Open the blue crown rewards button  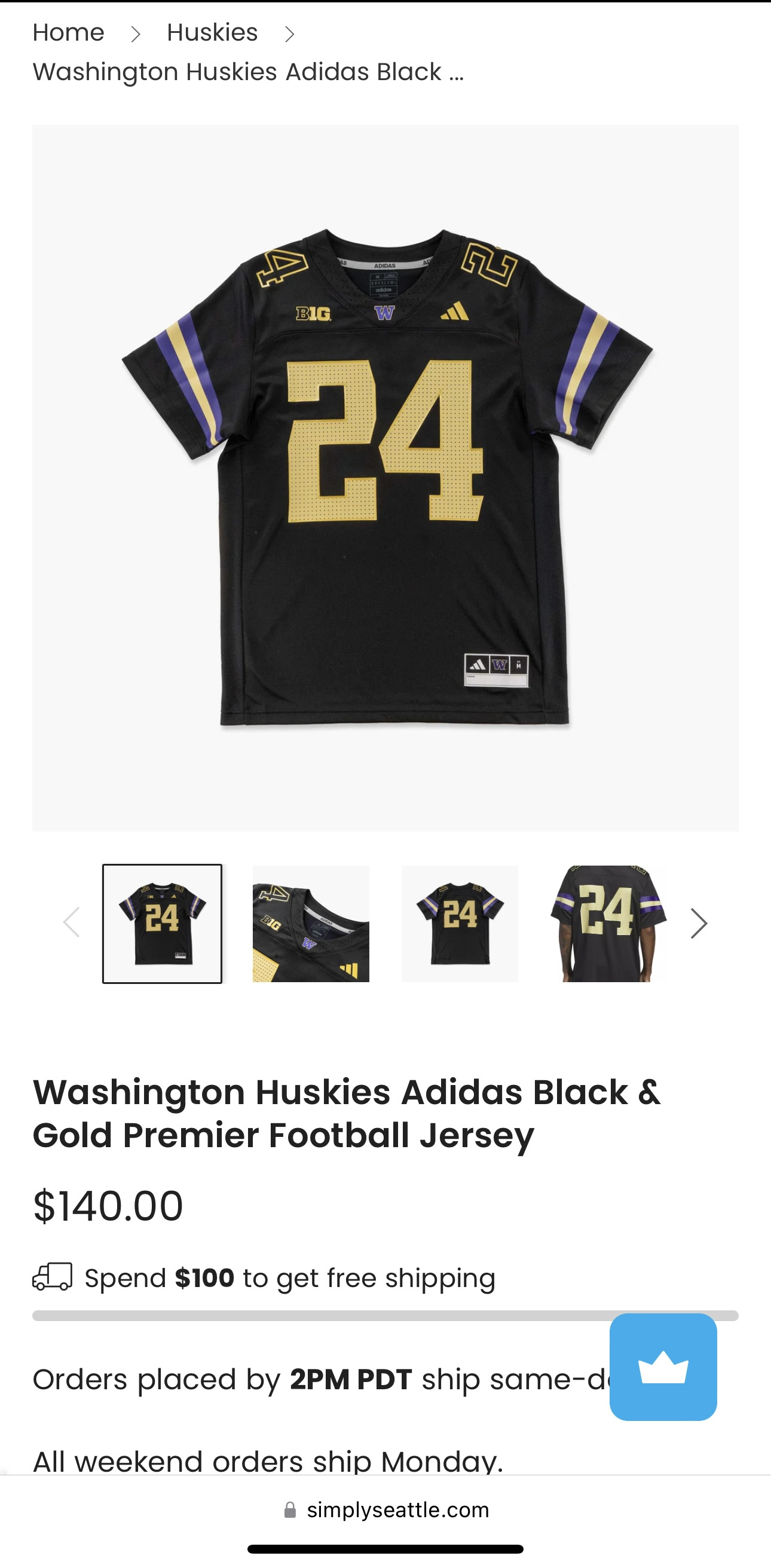(663, 1367)
